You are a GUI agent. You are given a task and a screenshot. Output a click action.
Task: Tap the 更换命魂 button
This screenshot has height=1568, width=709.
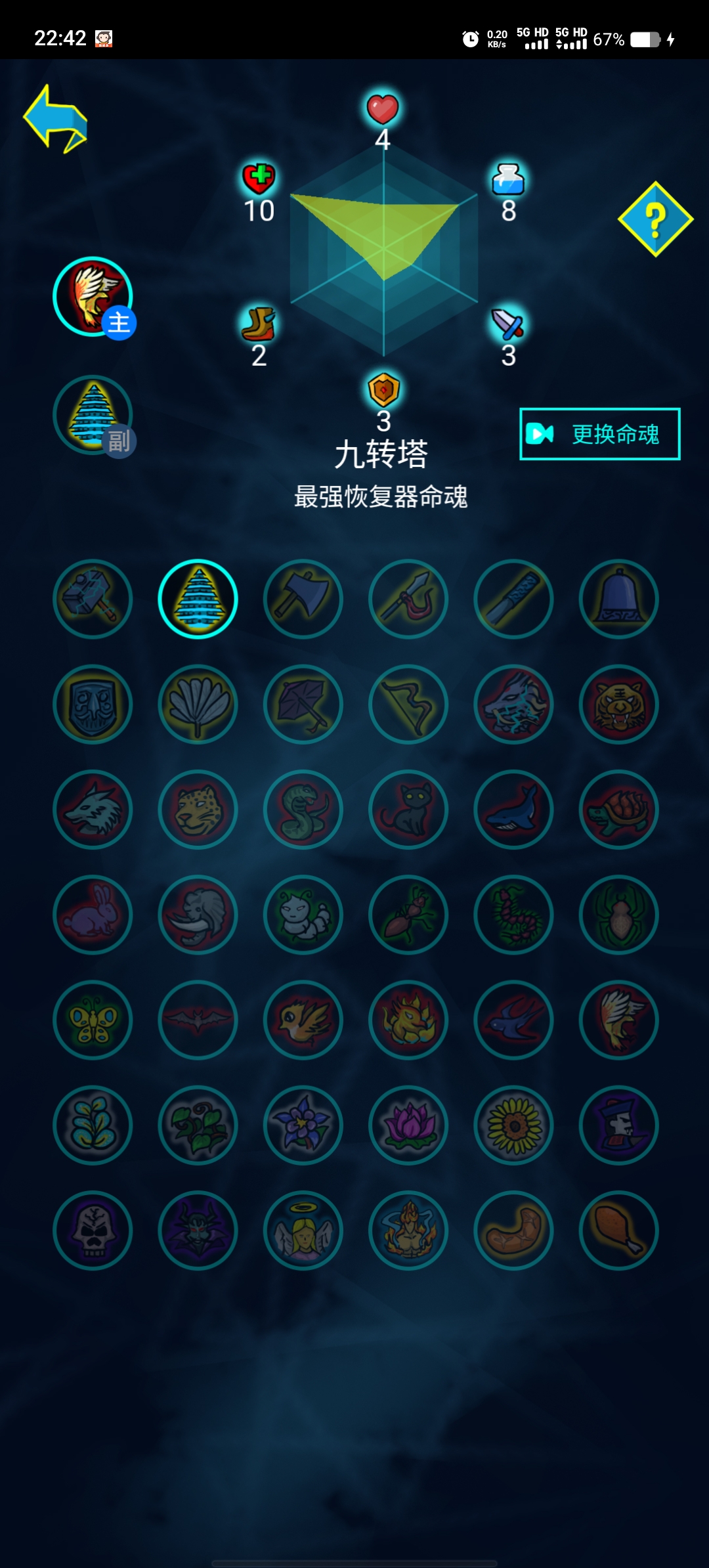point(599,434)
